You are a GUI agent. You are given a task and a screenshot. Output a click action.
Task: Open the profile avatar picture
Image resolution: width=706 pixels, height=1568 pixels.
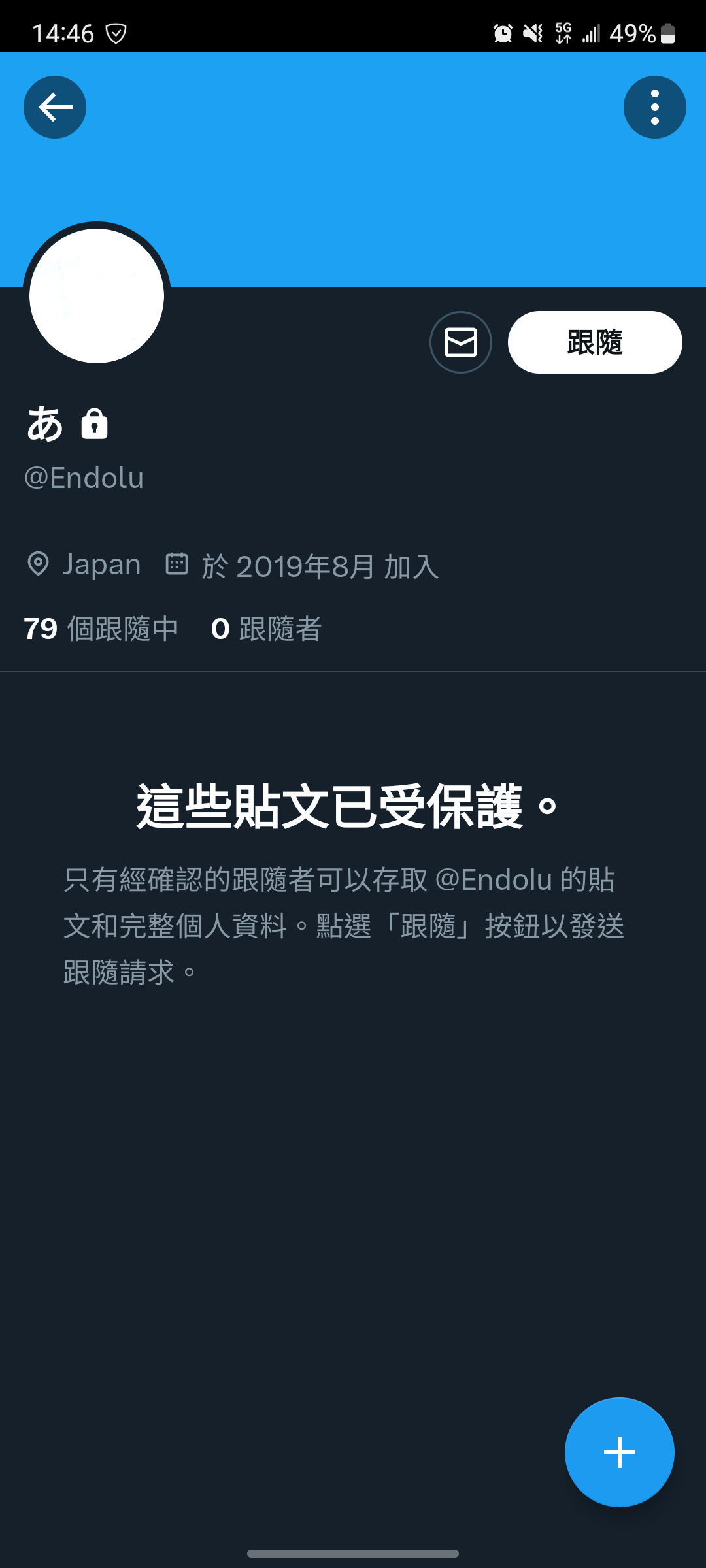coord(97,296)
